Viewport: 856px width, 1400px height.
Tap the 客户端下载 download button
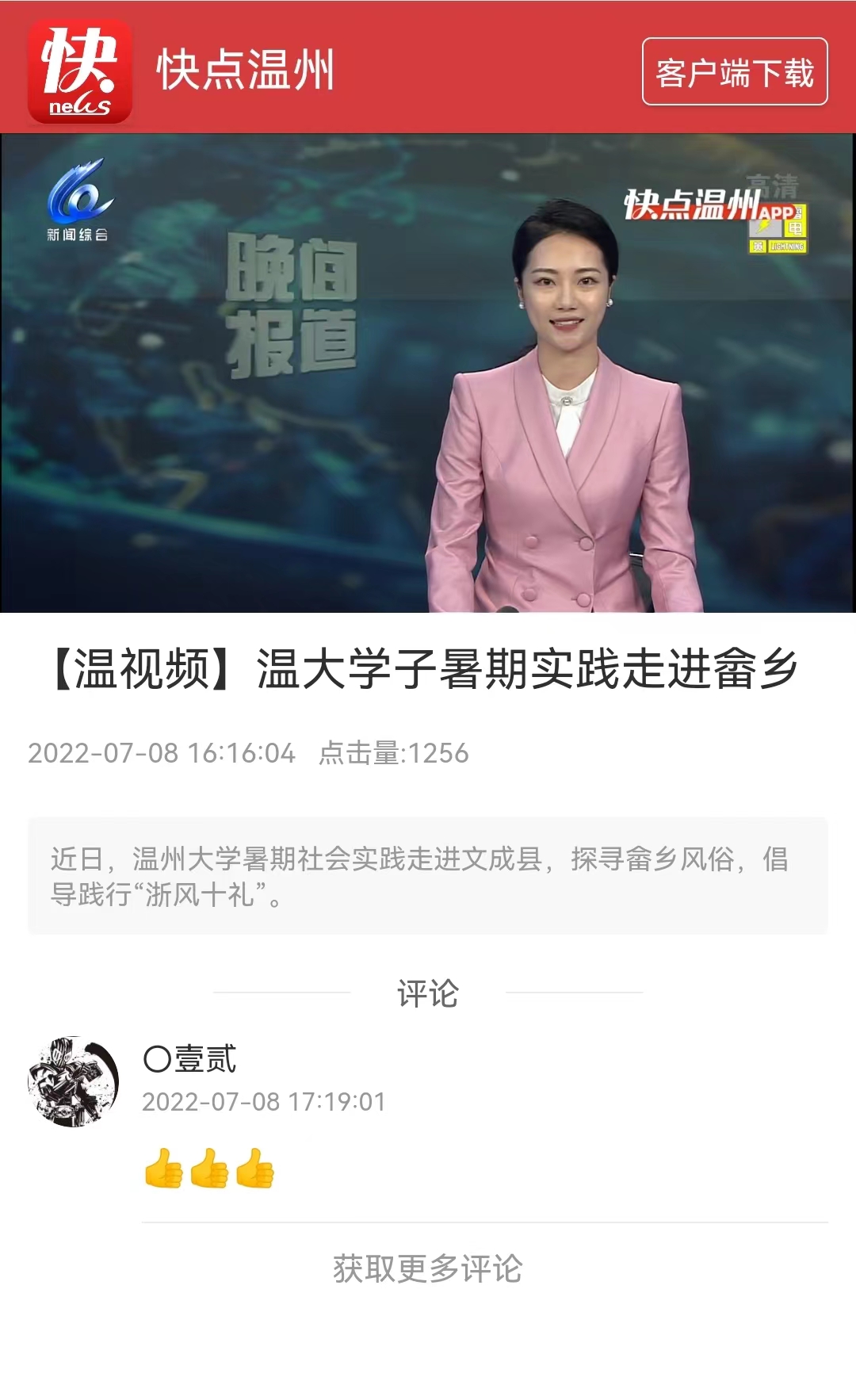tap(734, 72)
